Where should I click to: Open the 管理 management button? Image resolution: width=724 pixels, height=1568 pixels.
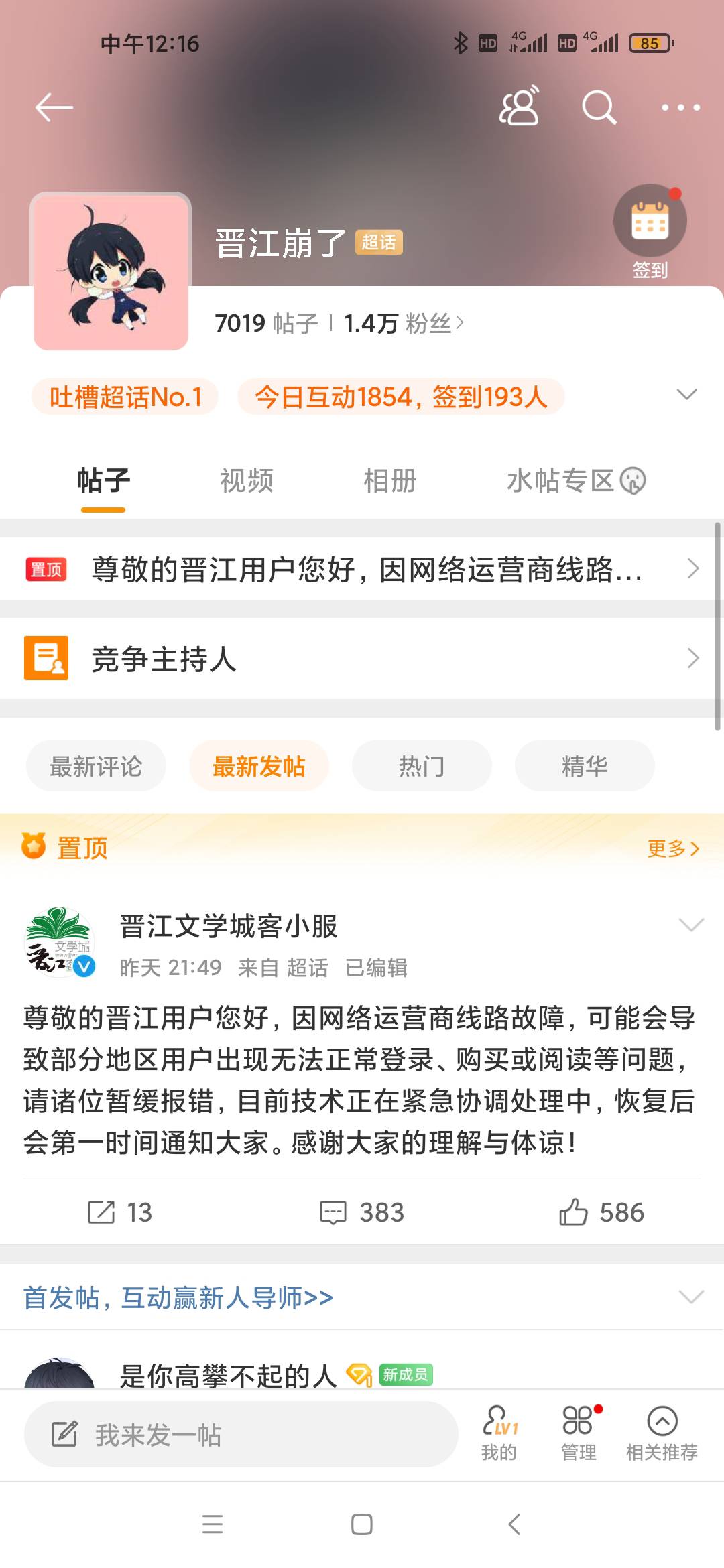tap(579, 1433)
